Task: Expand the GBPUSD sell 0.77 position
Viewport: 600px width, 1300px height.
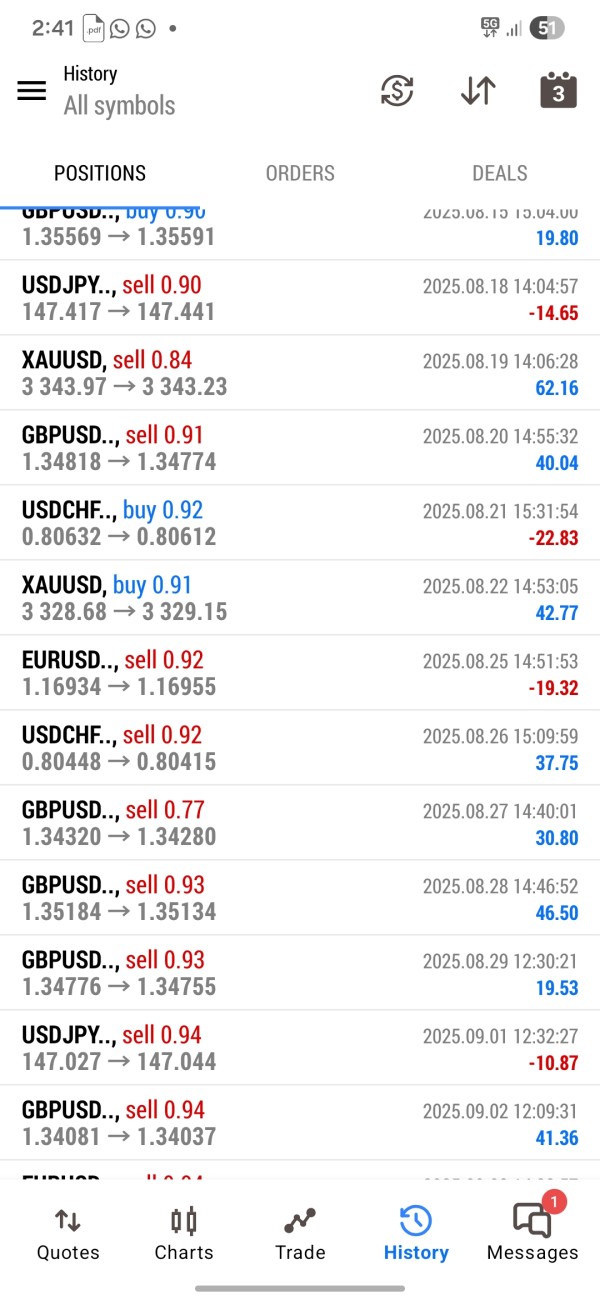Action: click(300, 823)
